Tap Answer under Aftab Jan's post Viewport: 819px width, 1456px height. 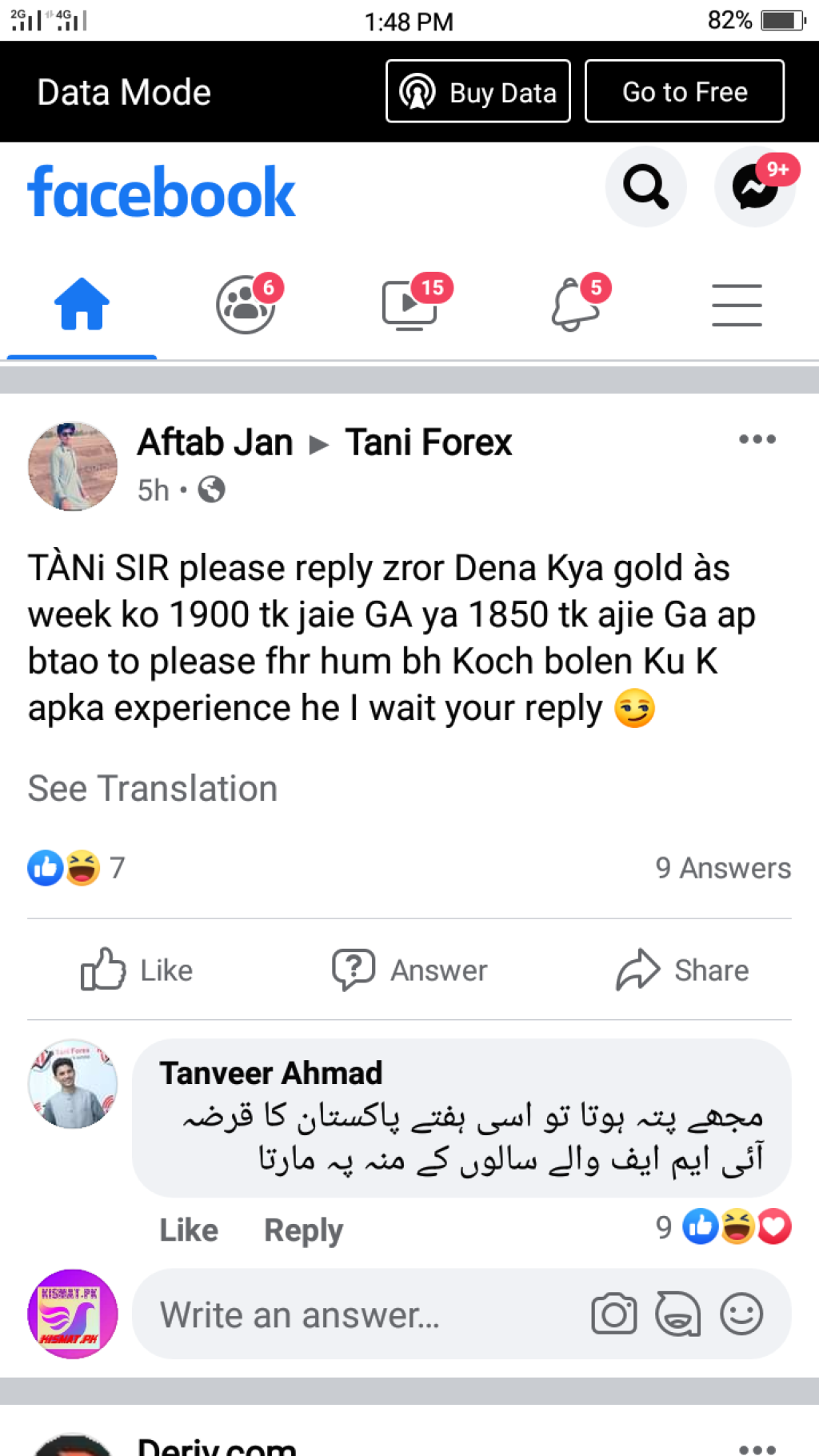tap(409, 970)
